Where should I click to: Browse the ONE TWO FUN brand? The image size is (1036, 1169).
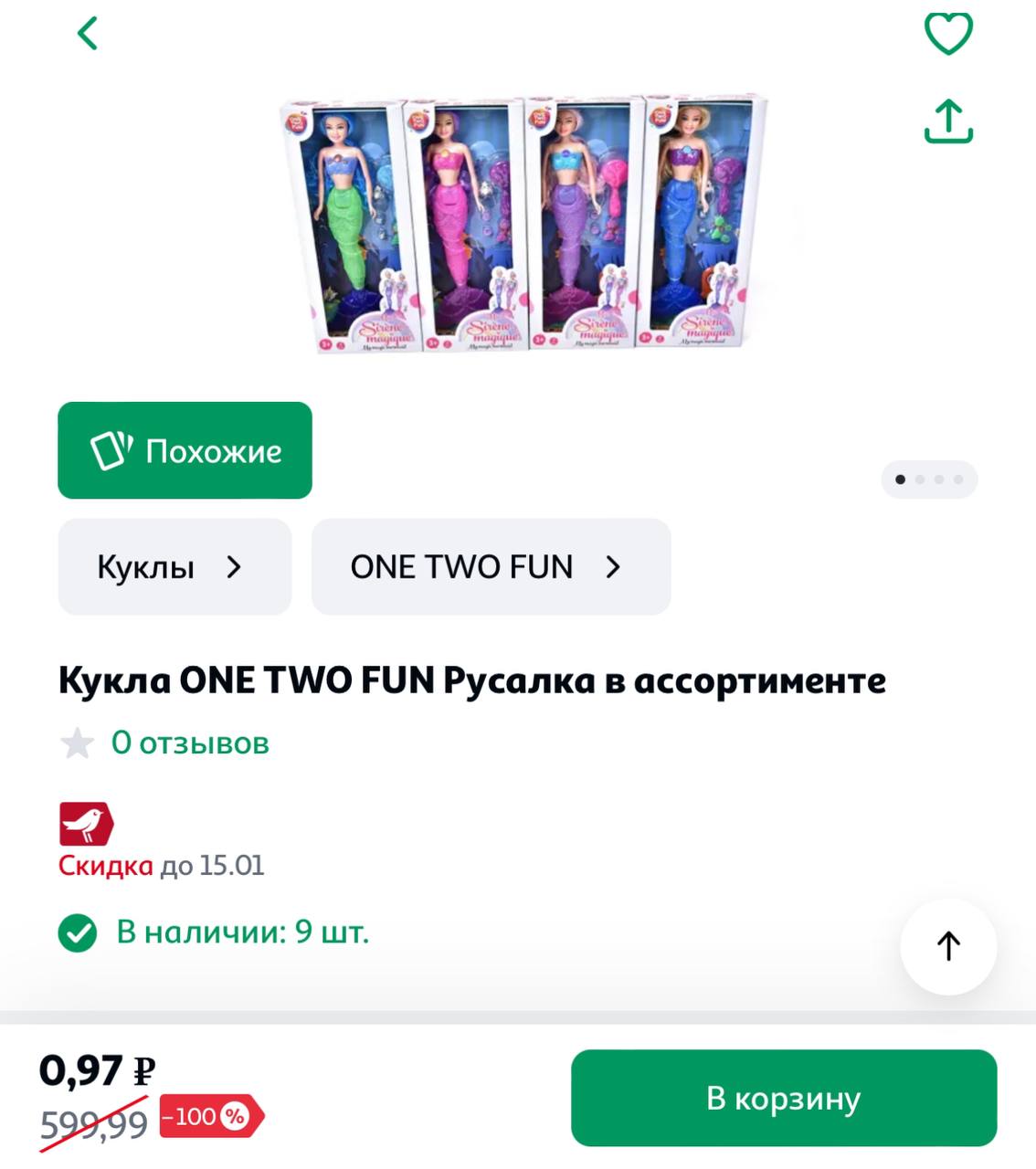coord(491,567)
